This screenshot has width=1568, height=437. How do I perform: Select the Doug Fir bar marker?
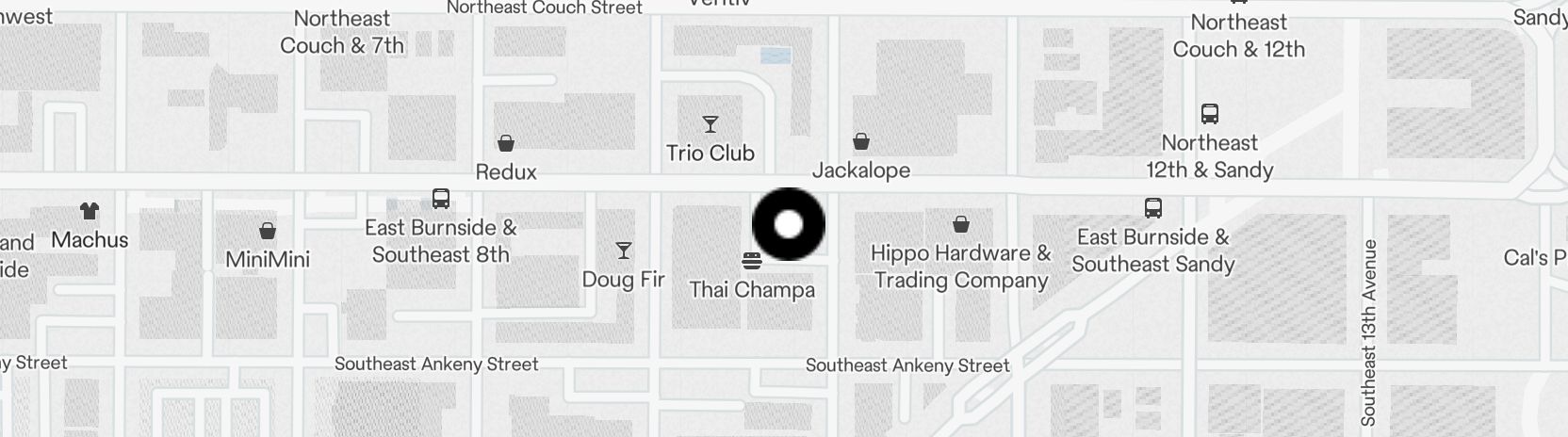[623, 251]
